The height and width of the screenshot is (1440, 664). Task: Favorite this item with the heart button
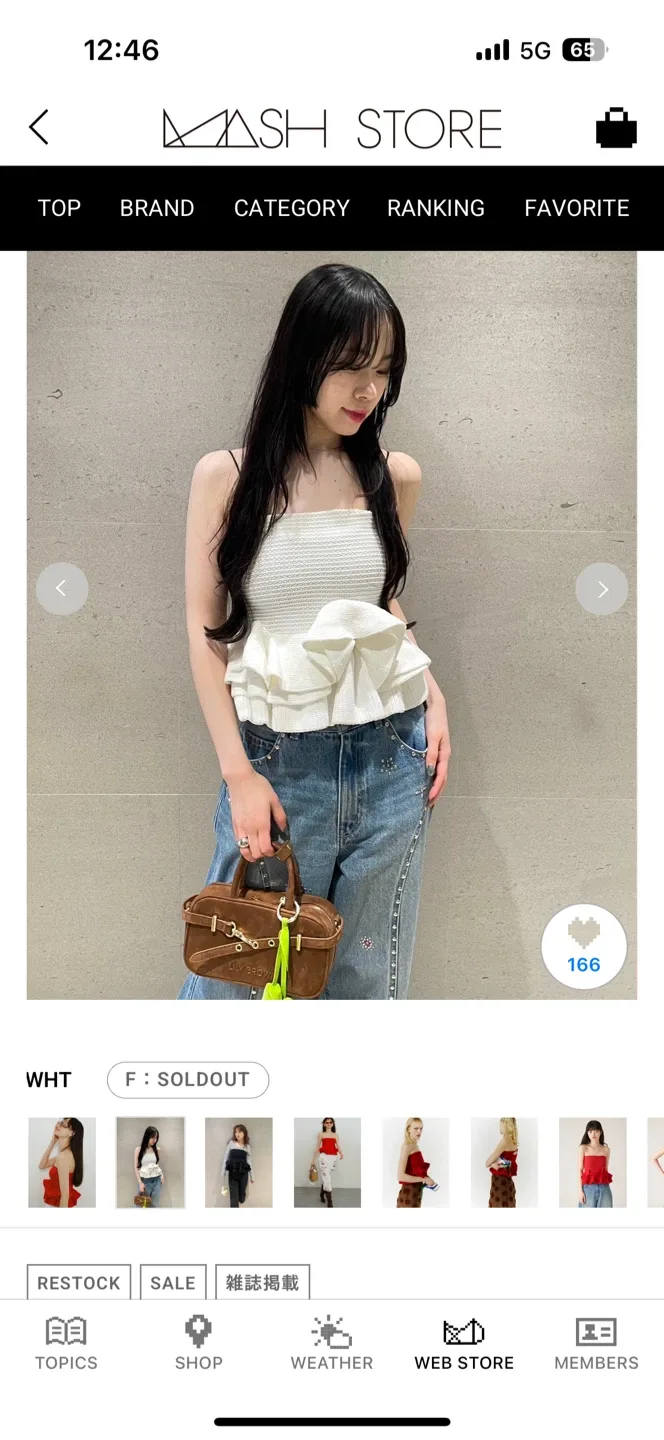584,946
